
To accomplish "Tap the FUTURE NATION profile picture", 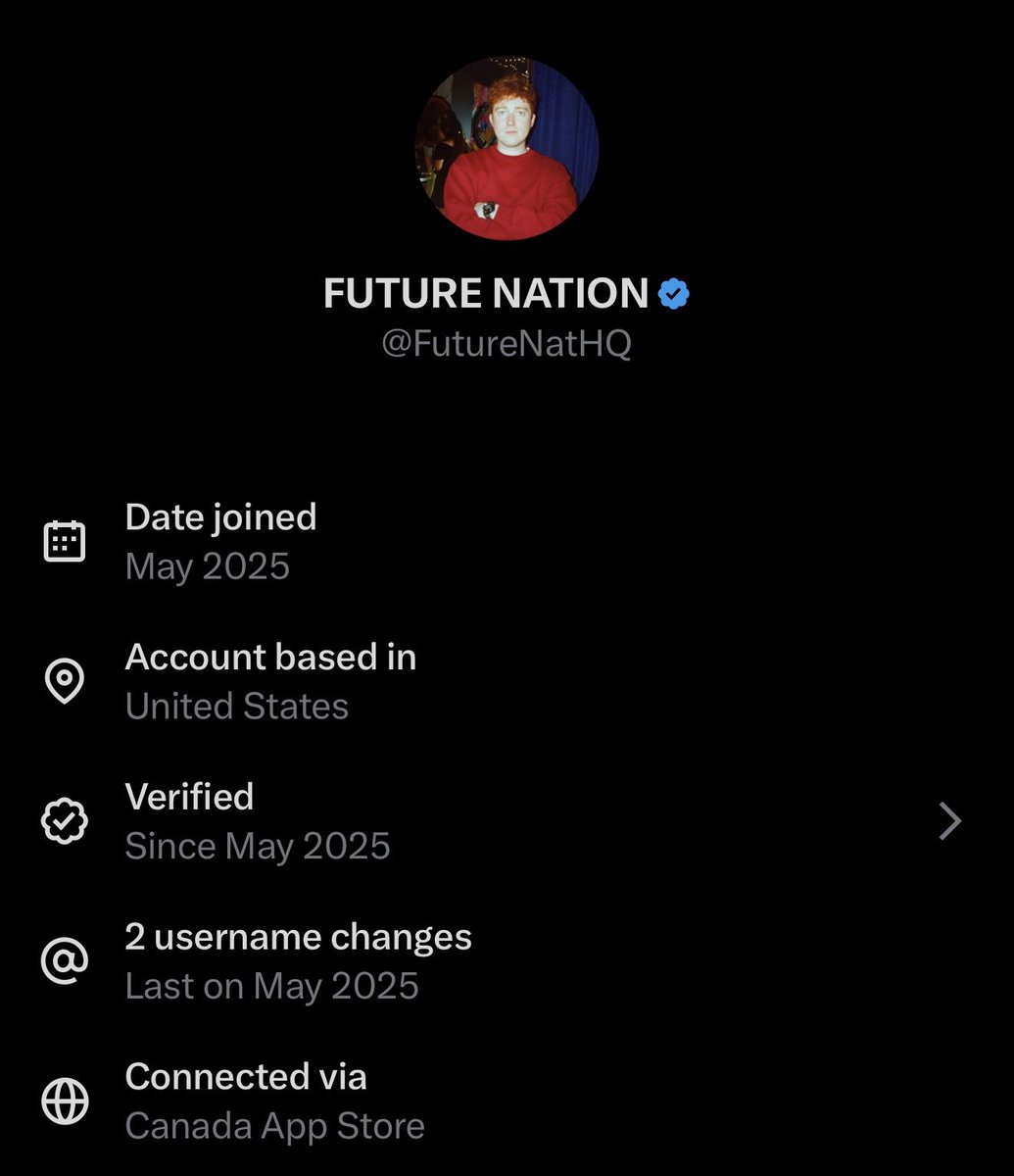I will 507,148.
